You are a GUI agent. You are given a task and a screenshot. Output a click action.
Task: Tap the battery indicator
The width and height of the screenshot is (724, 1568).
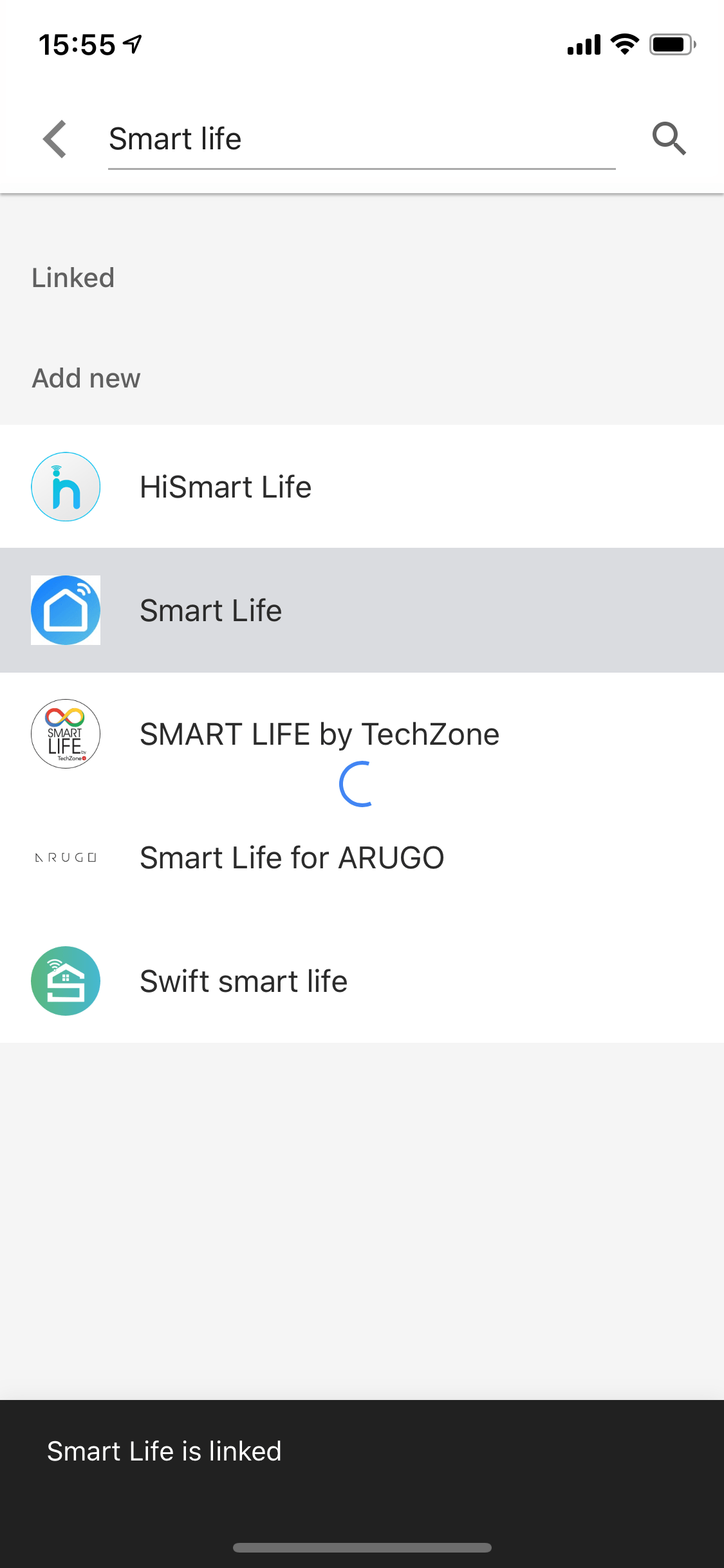pyautogui.click(x=672, y=44)
